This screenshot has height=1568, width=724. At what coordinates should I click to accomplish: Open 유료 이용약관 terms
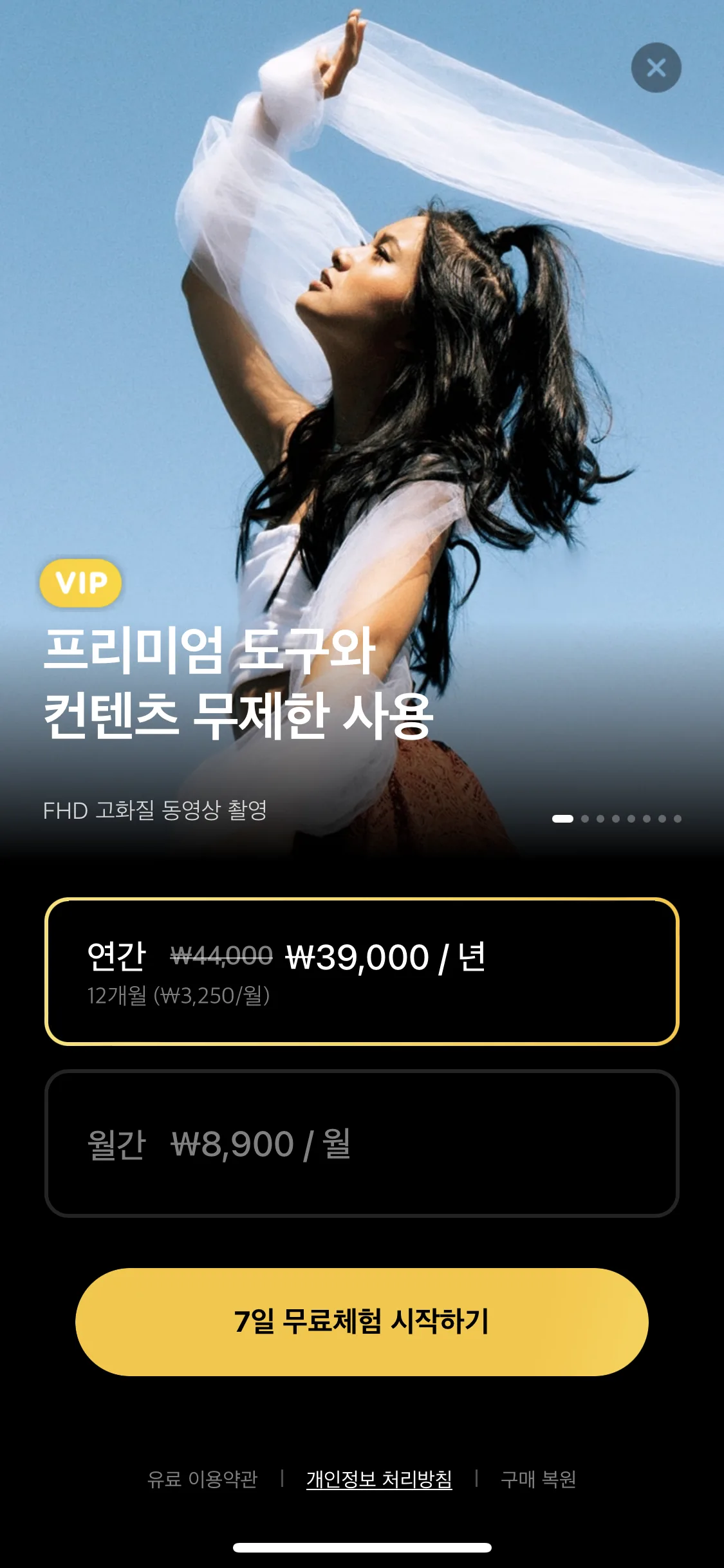202,1479
